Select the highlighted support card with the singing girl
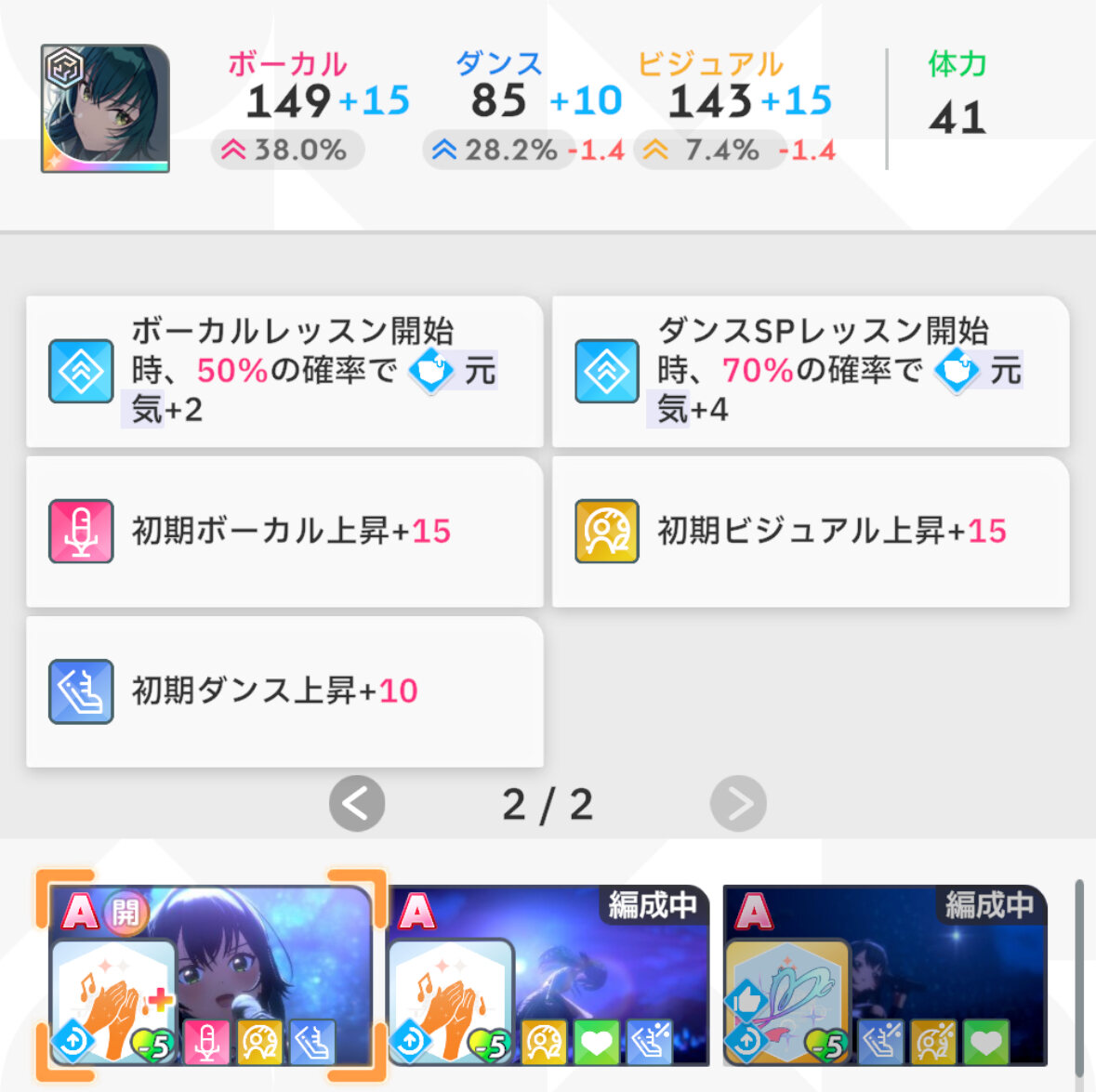 pyautogui.click(x=210, y=974)
